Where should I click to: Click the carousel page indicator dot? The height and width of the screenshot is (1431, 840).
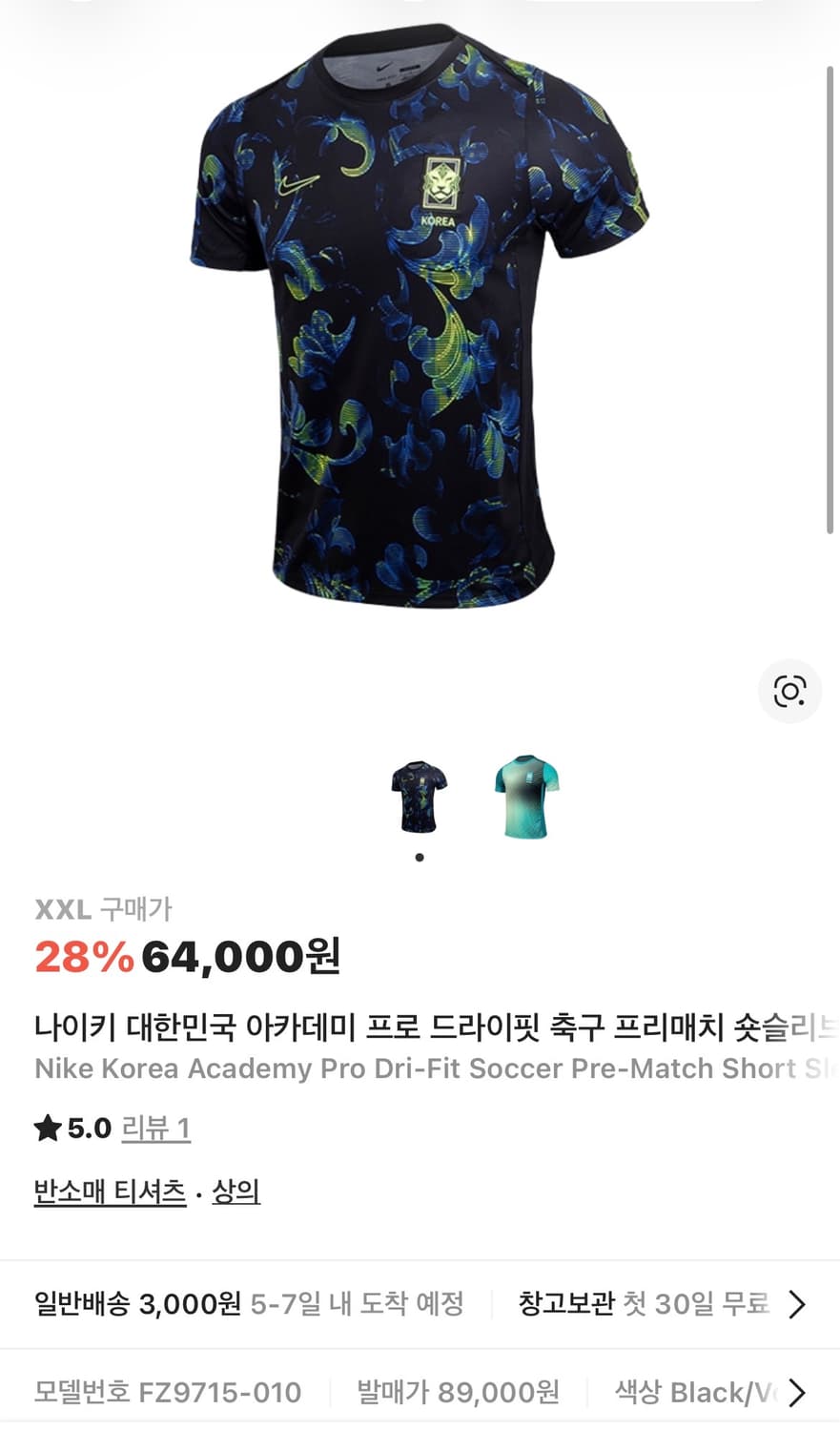418,858
